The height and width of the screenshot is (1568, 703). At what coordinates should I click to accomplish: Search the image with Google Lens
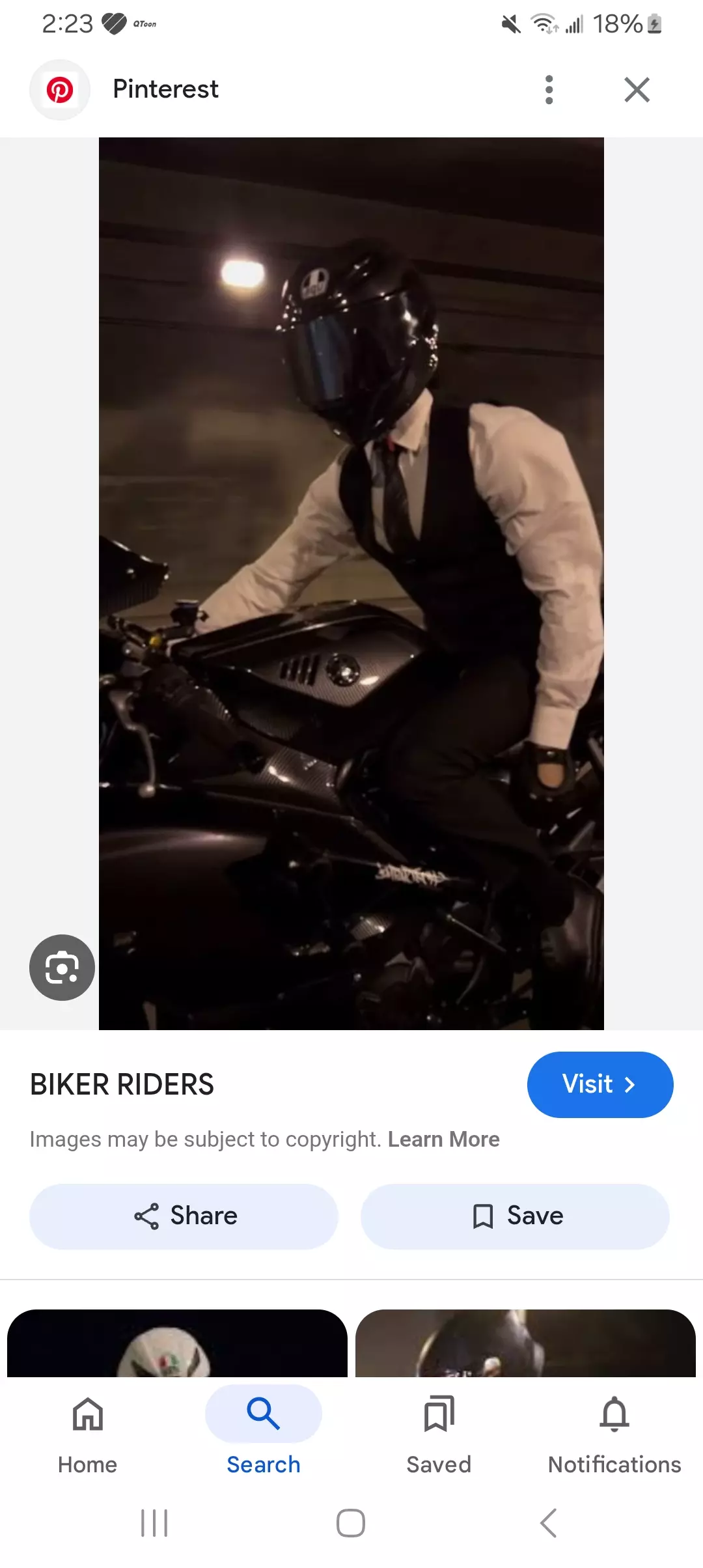[x=62, y=968]
